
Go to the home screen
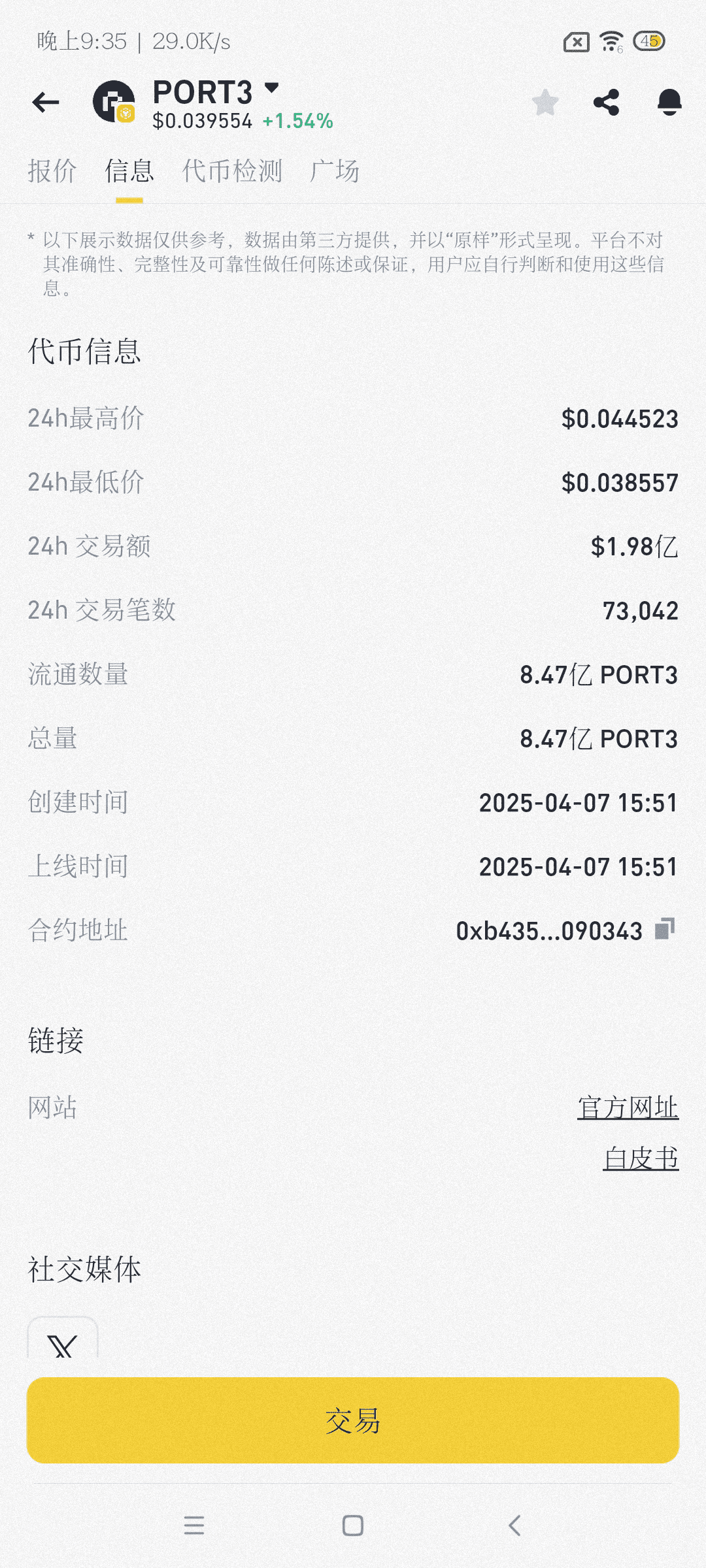pyautogui.click(x=353, y=1526)
